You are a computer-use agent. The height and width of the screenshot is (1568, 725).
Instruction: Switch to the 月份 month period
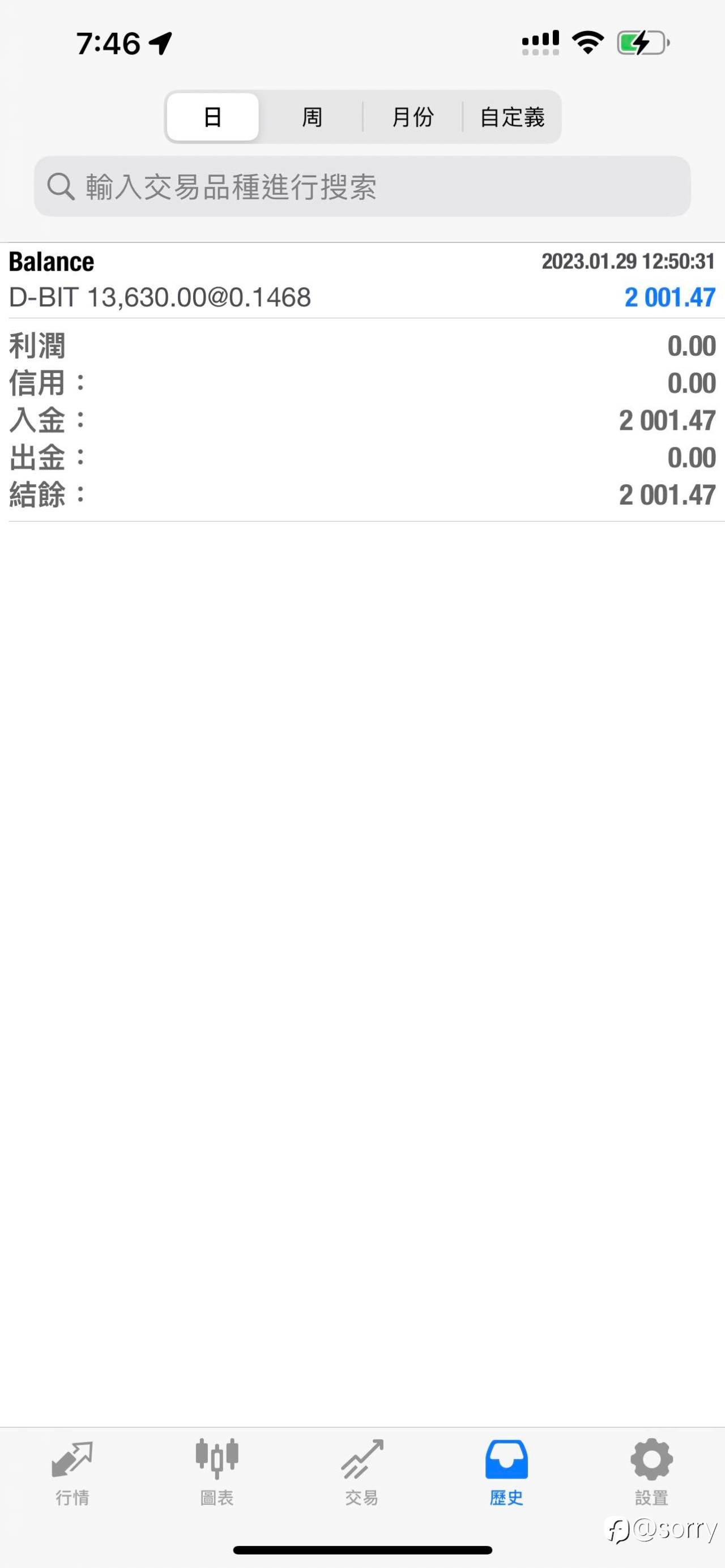pos(413,117)
